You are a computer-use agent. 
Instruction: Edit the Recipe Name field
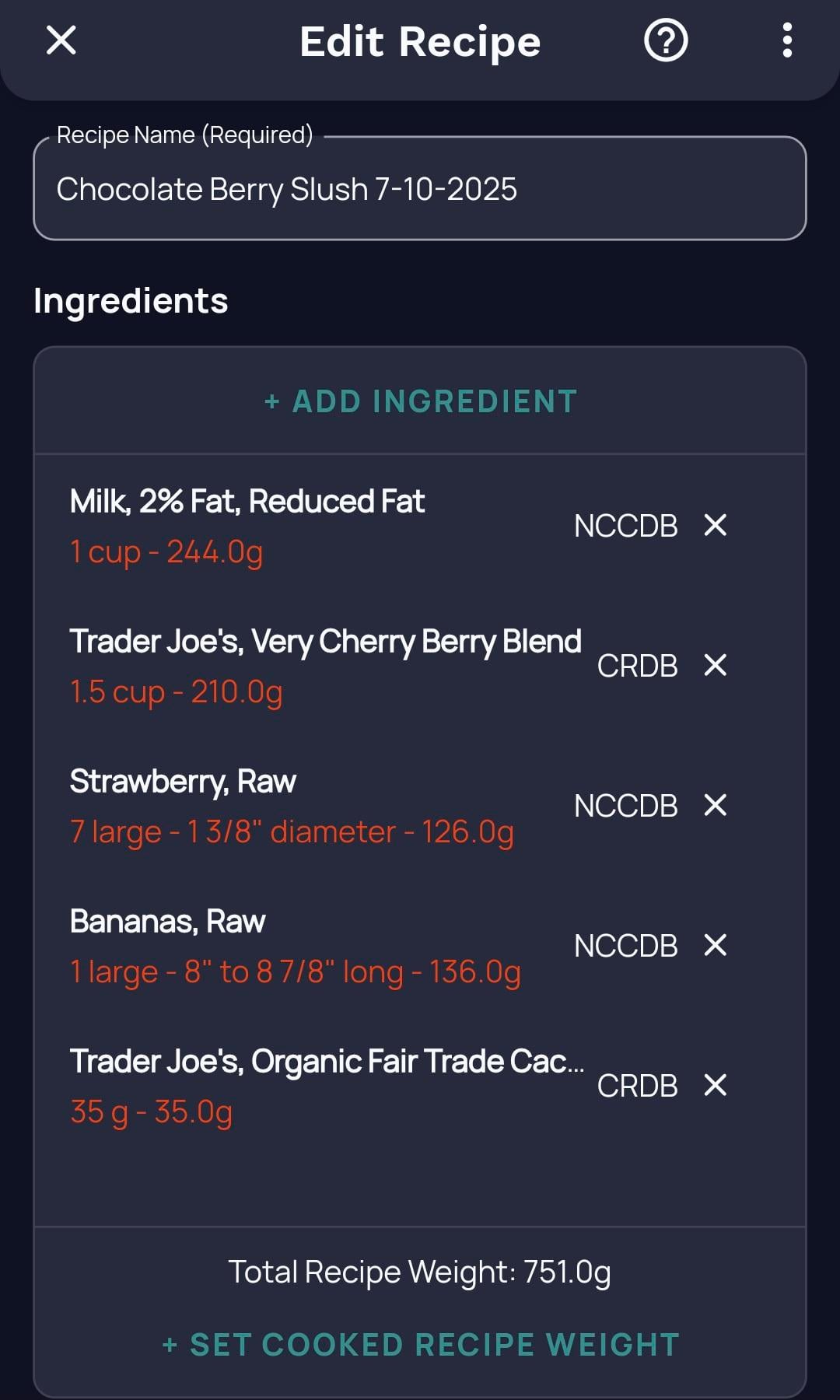(420, 189)
